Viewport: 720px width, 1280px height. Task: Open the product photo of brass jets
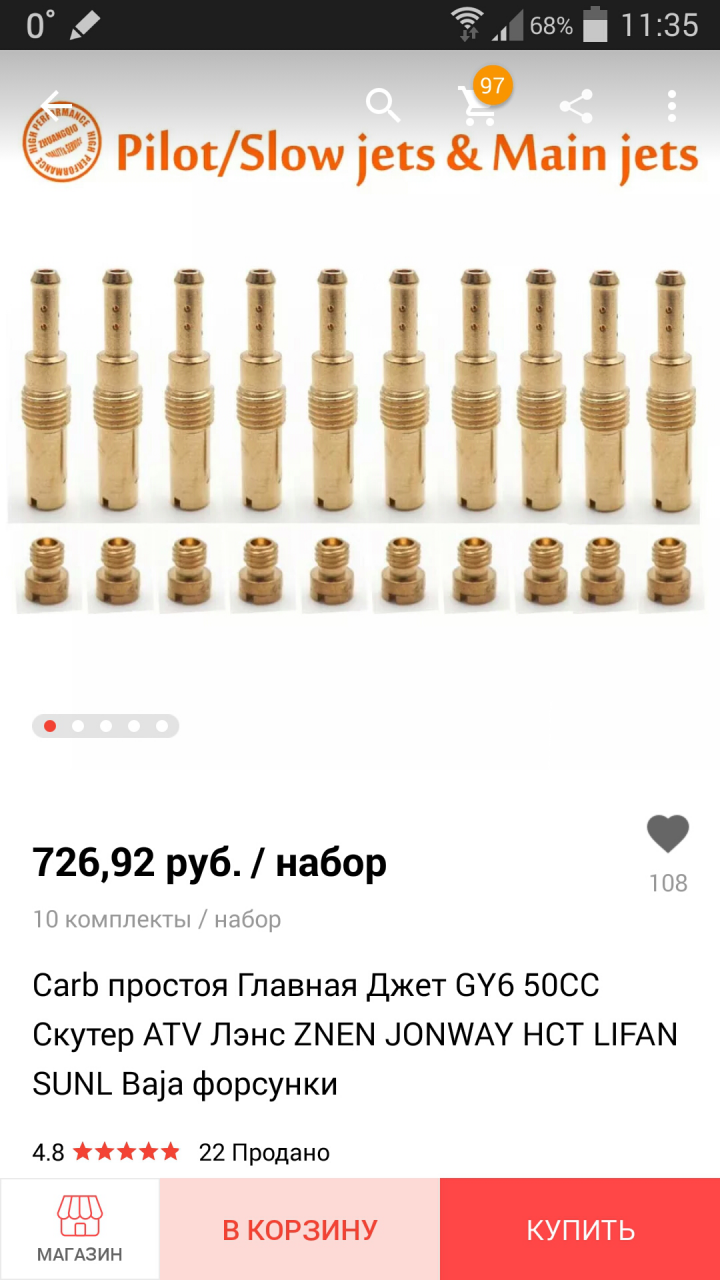click(360, 440)
